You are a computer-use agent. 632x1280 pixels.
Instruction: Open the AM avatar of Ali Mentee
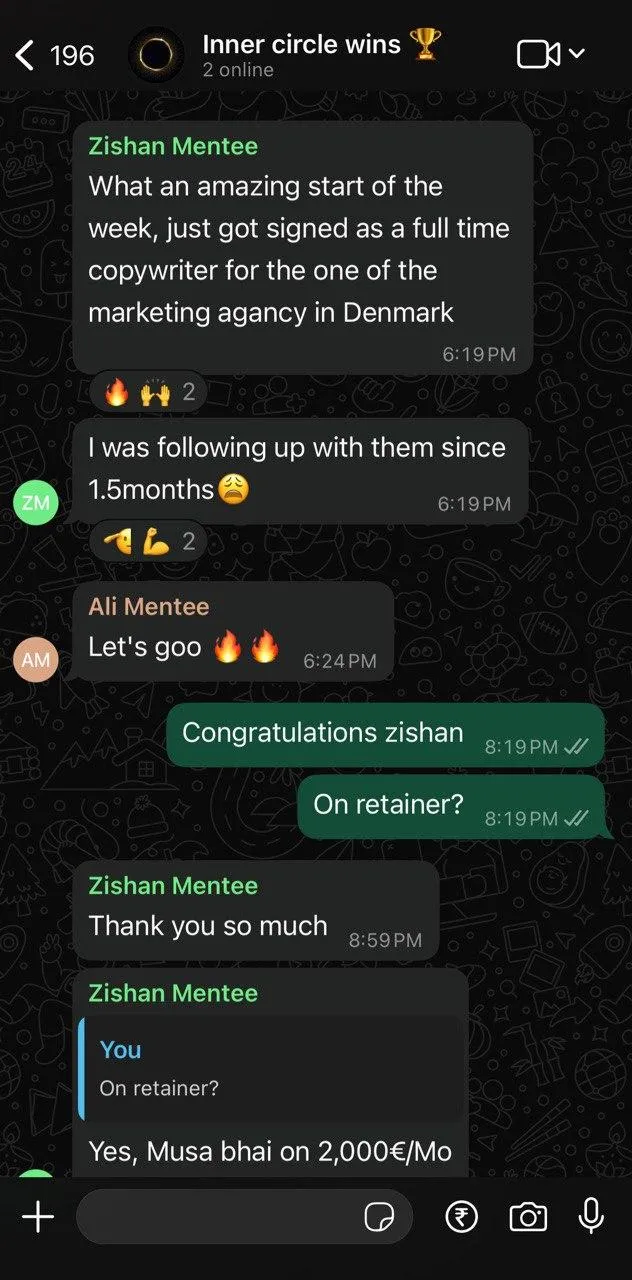pyautogui.click(x=36, y=660)
